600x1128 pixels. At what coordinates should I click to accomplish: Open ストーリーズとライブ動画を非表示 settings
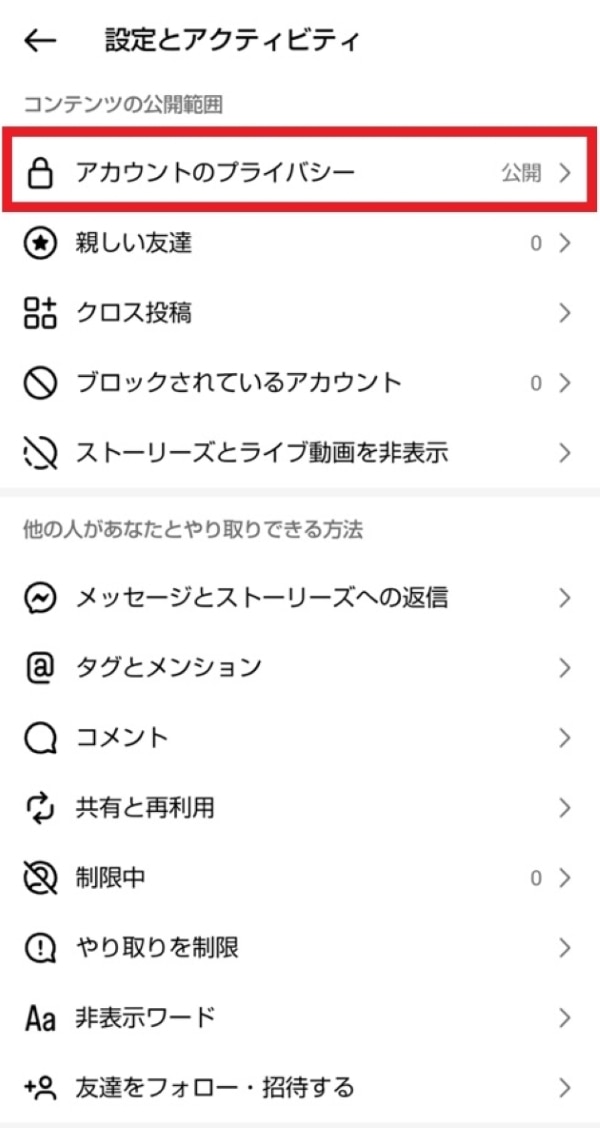click(298, 453)
